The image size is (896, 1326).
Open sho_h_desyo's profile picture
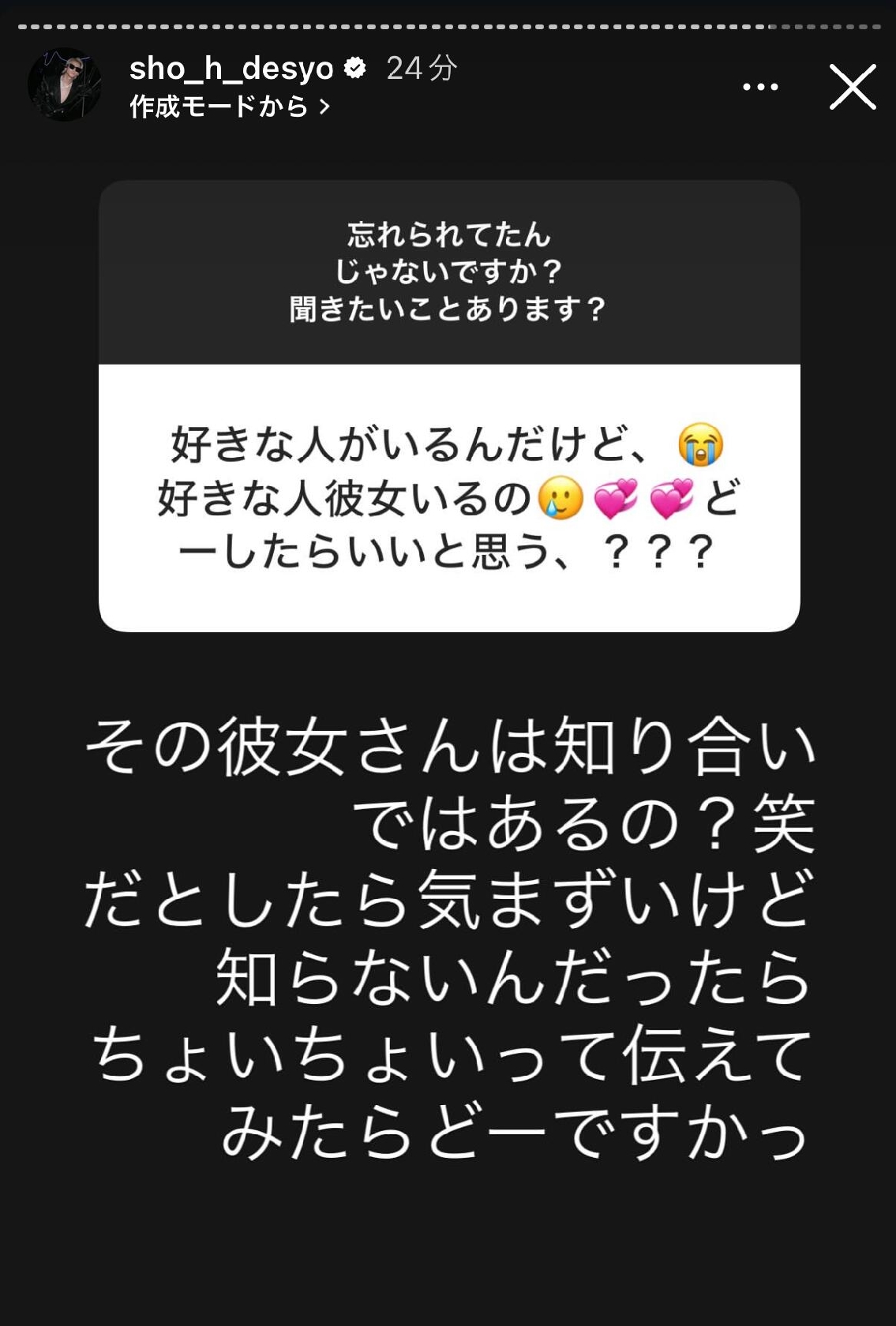tap(64, 85)
